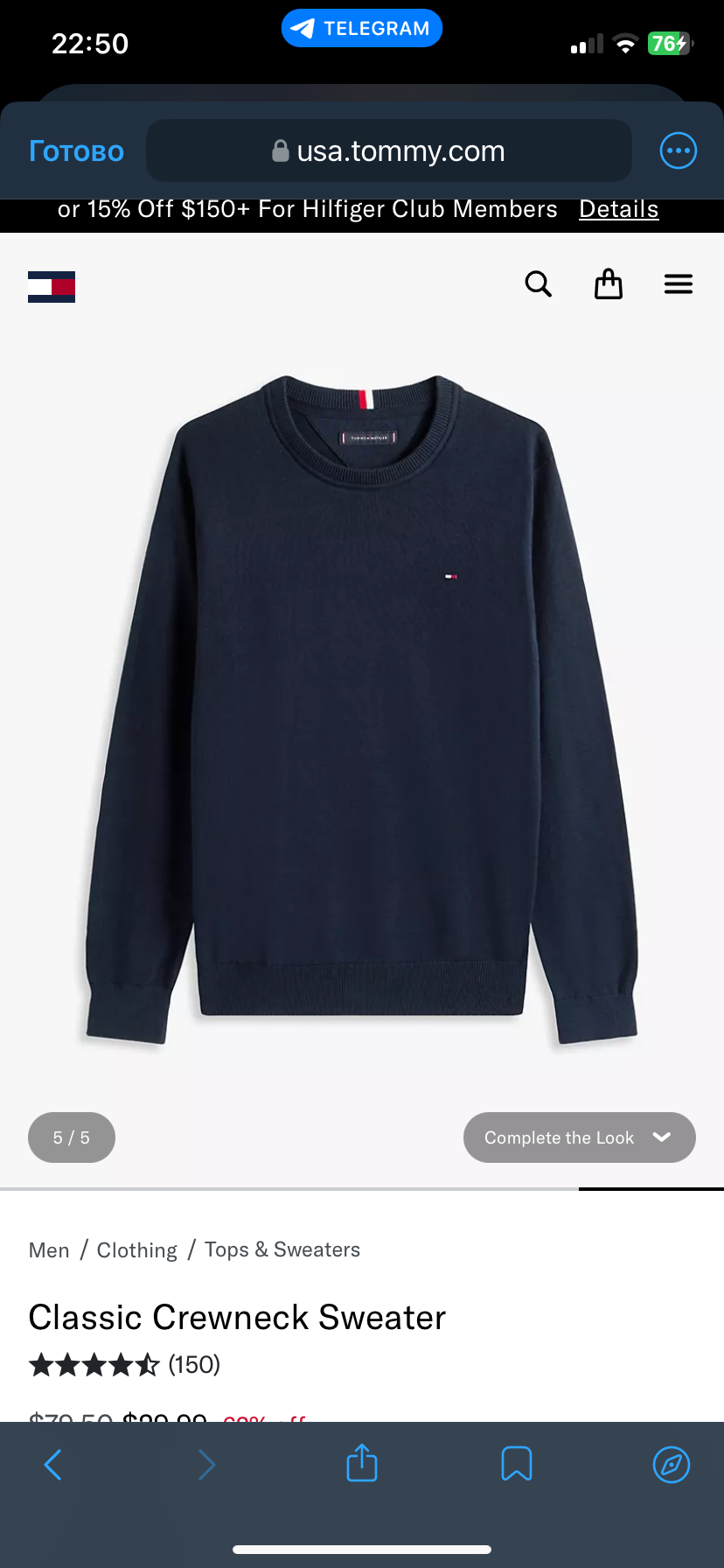Open the page in Safari via the compass icon
This screenshot has height=1568, width=724.
click(x=672, y=1464)
